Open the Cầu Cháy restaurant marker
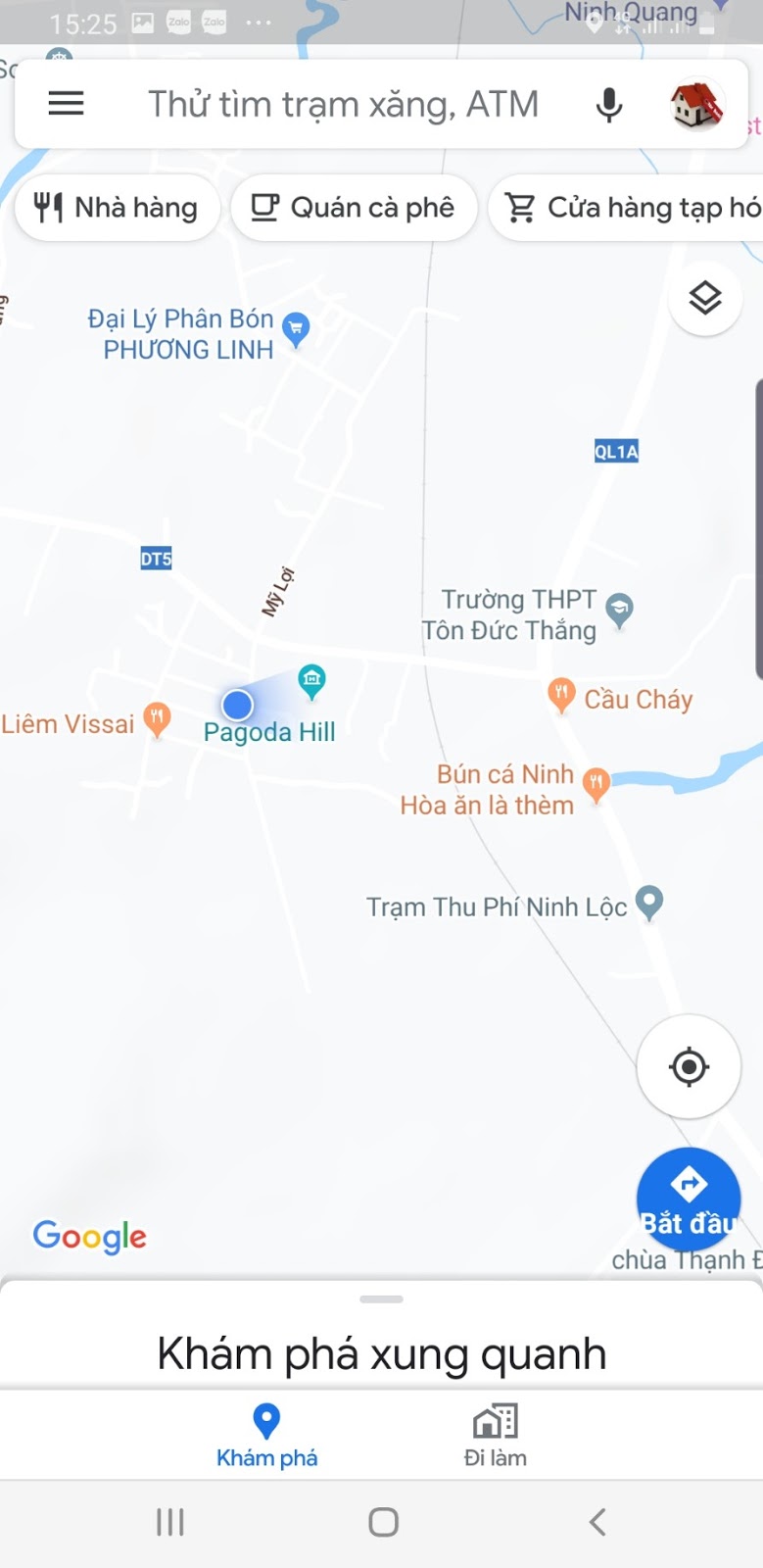This screenshot has height=1568, width=763. point(560,696)
